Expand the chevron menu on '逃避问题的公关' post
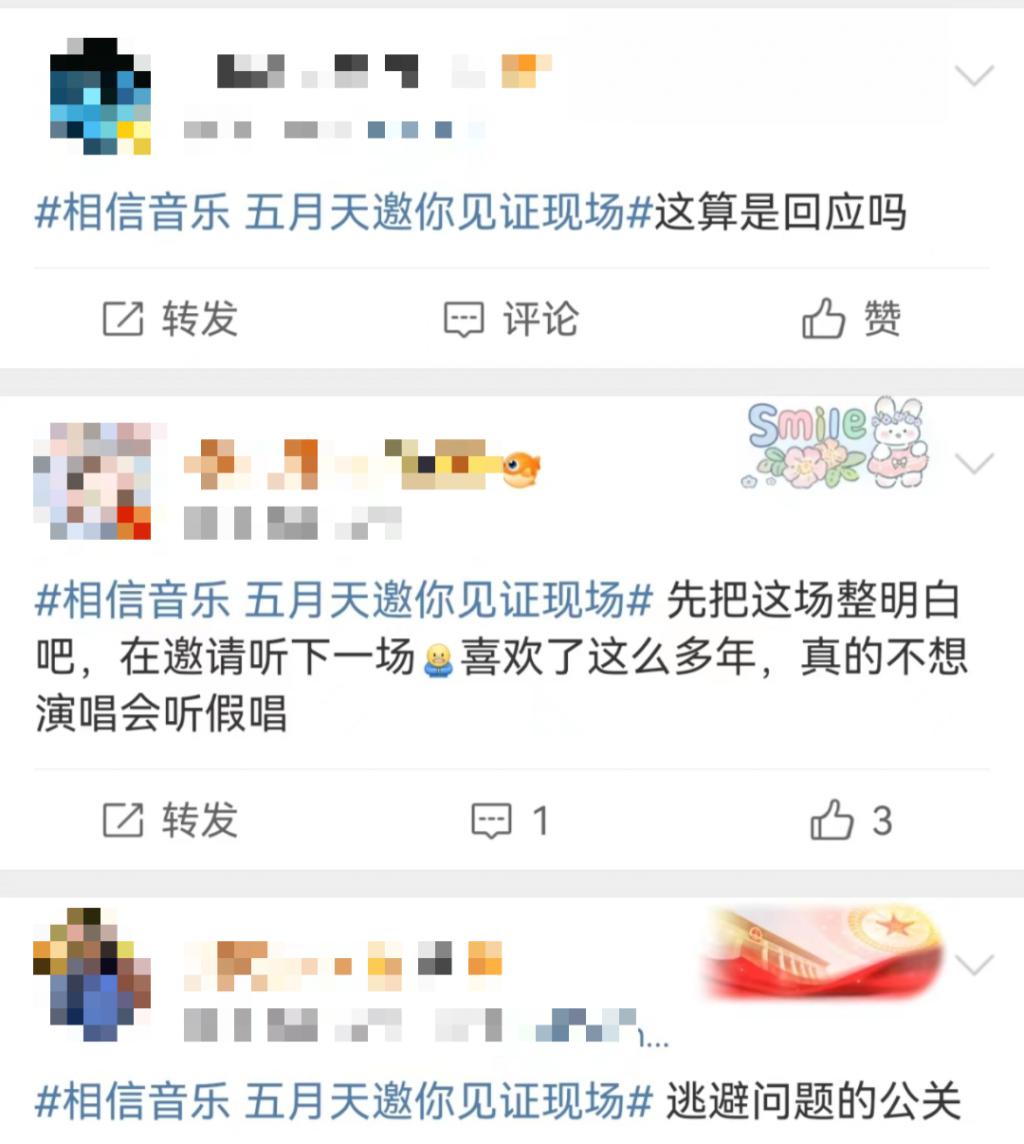The height and width of the screenshot is (1144, 1024). coord(974,965)
